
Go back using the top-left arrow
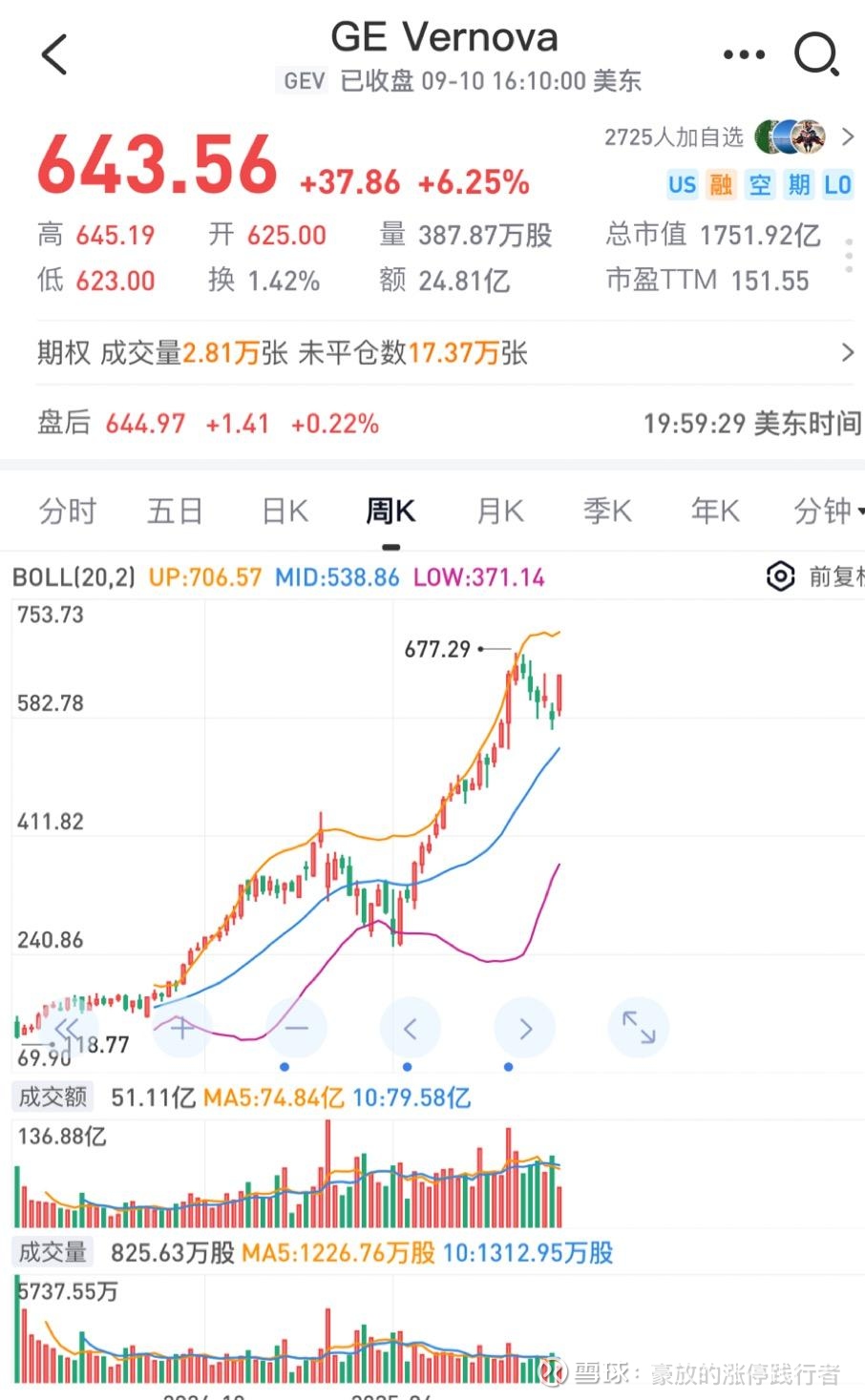(x=55, y=54)
